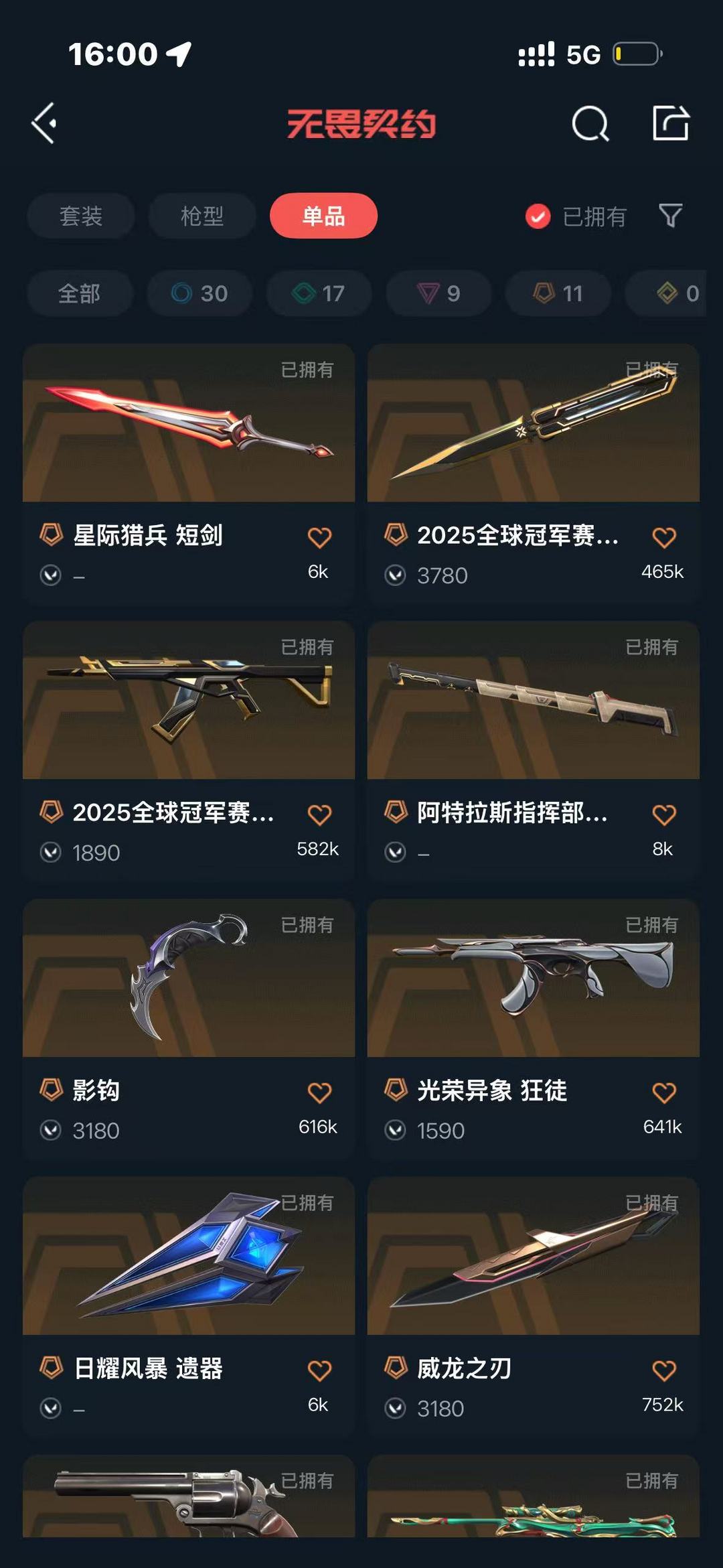Filter by the orange tier chip 11
This screenshot has height=1568, width=723.
(558, 293)
